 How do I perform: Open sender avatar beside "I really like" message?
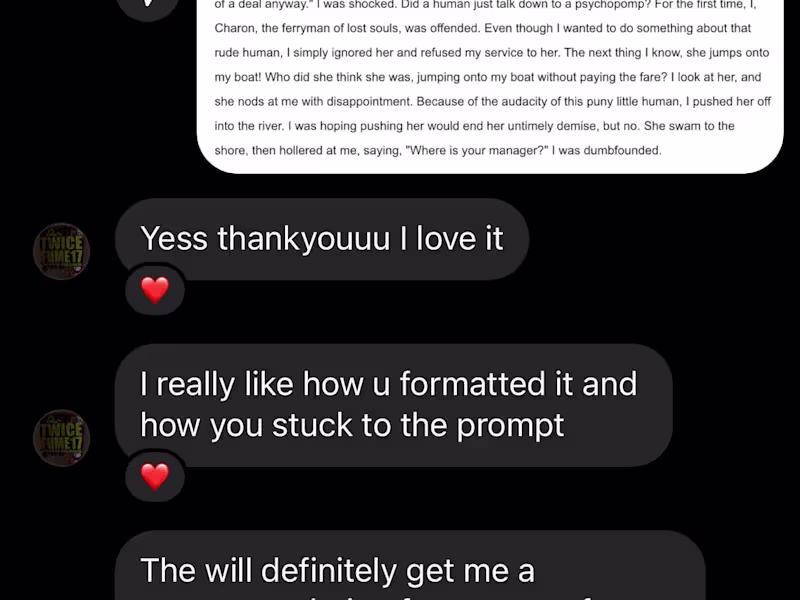point(62,438)
